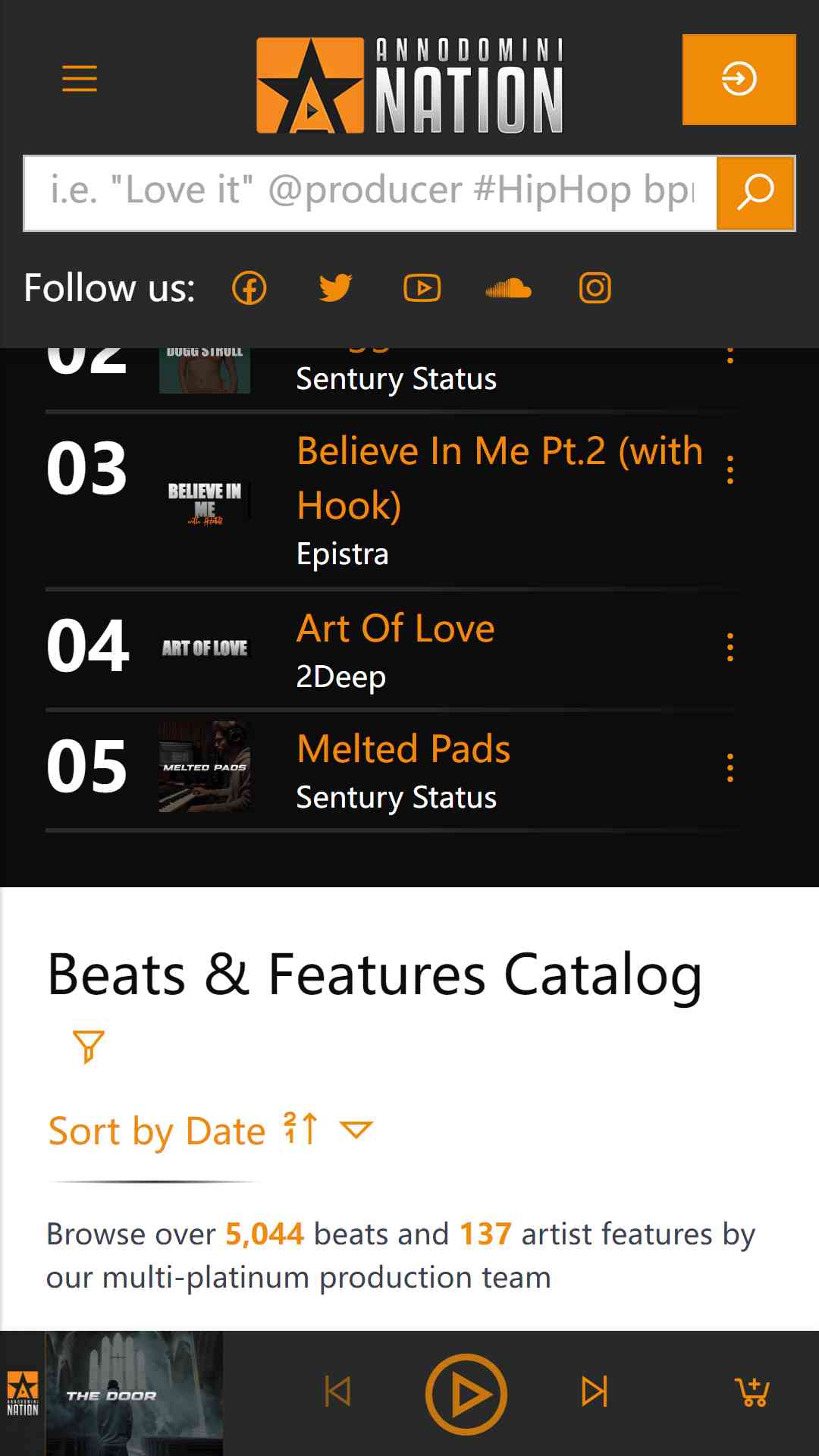
Task: Show more options for Melted Pads
Action: (730, 767)
